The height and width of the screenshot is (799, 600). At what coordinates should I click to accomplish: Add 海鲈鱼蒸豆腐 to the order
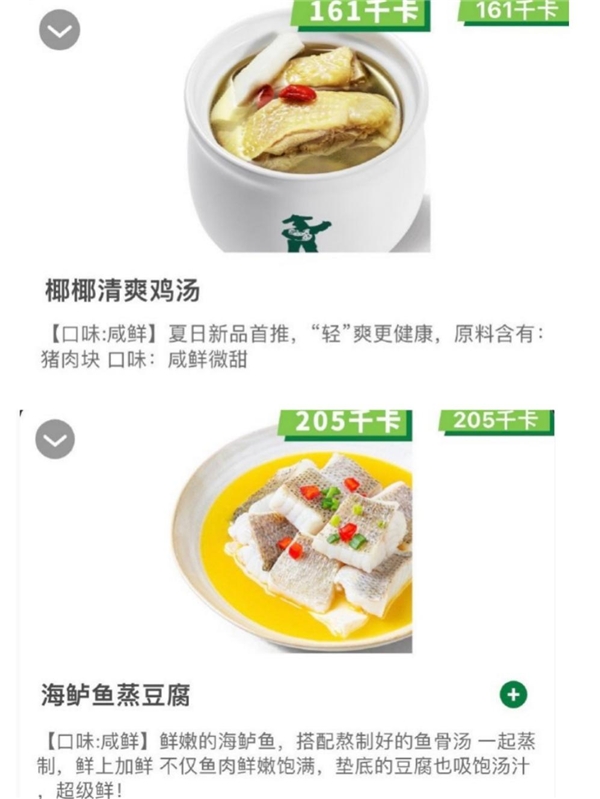tap(513, 694)
